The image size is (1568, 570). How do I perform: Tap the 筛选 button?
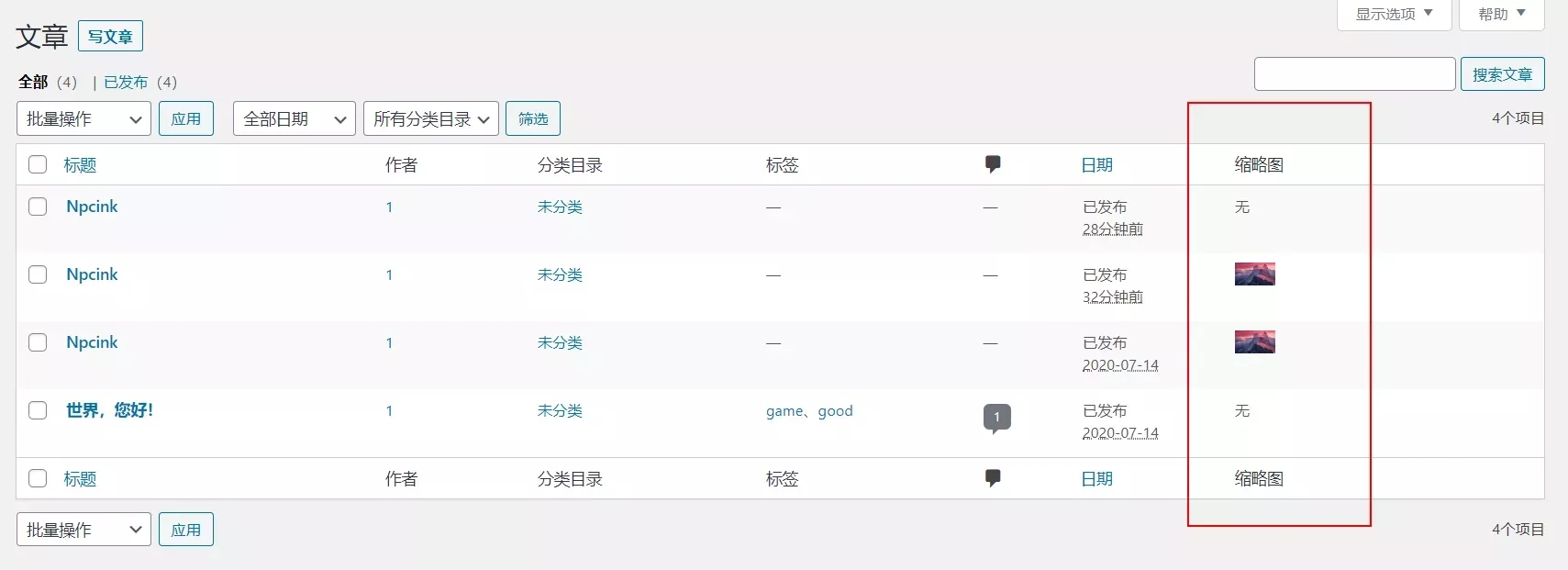pos(533,118)
